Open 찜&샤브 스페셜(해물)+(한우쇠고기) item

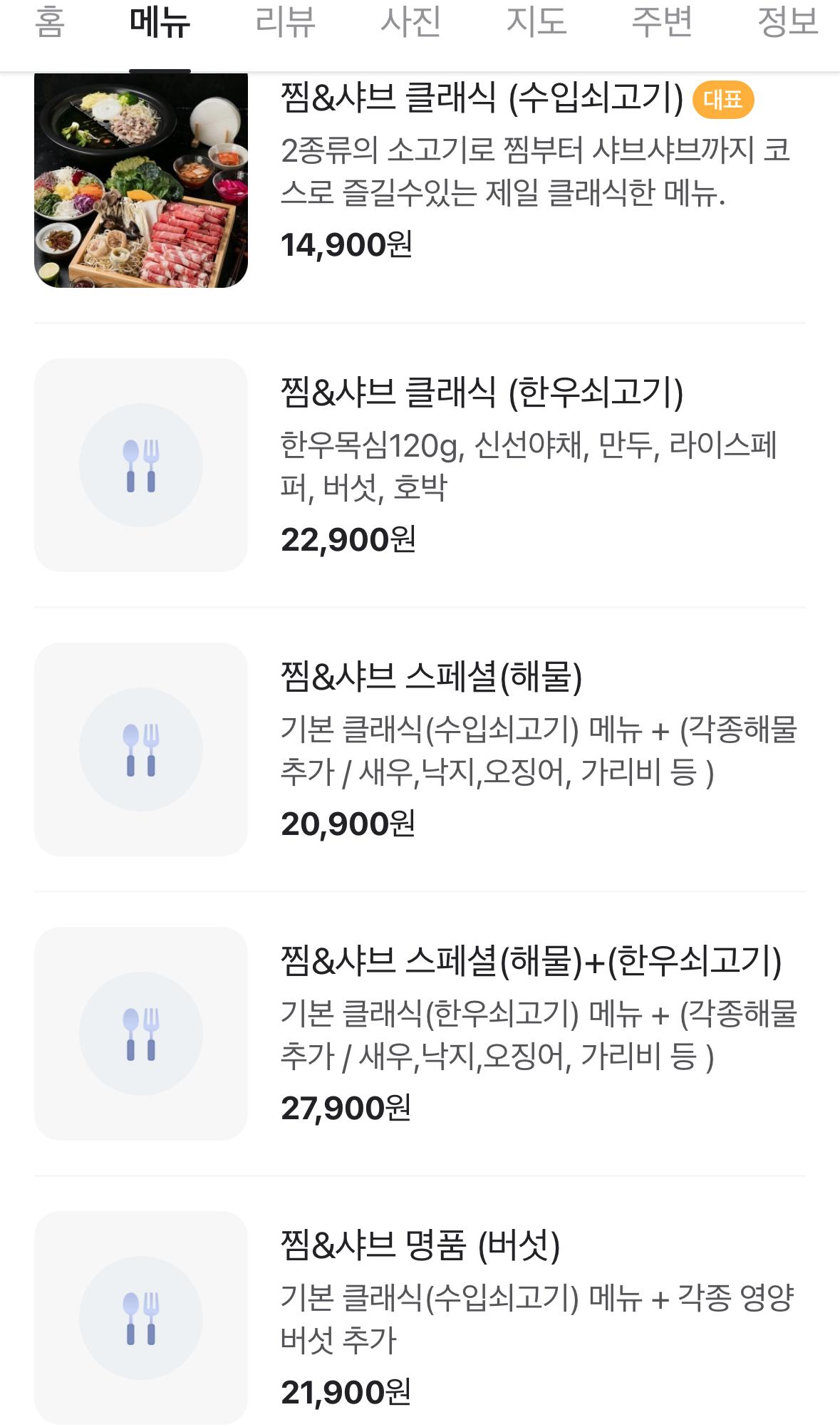click(531, 962)
